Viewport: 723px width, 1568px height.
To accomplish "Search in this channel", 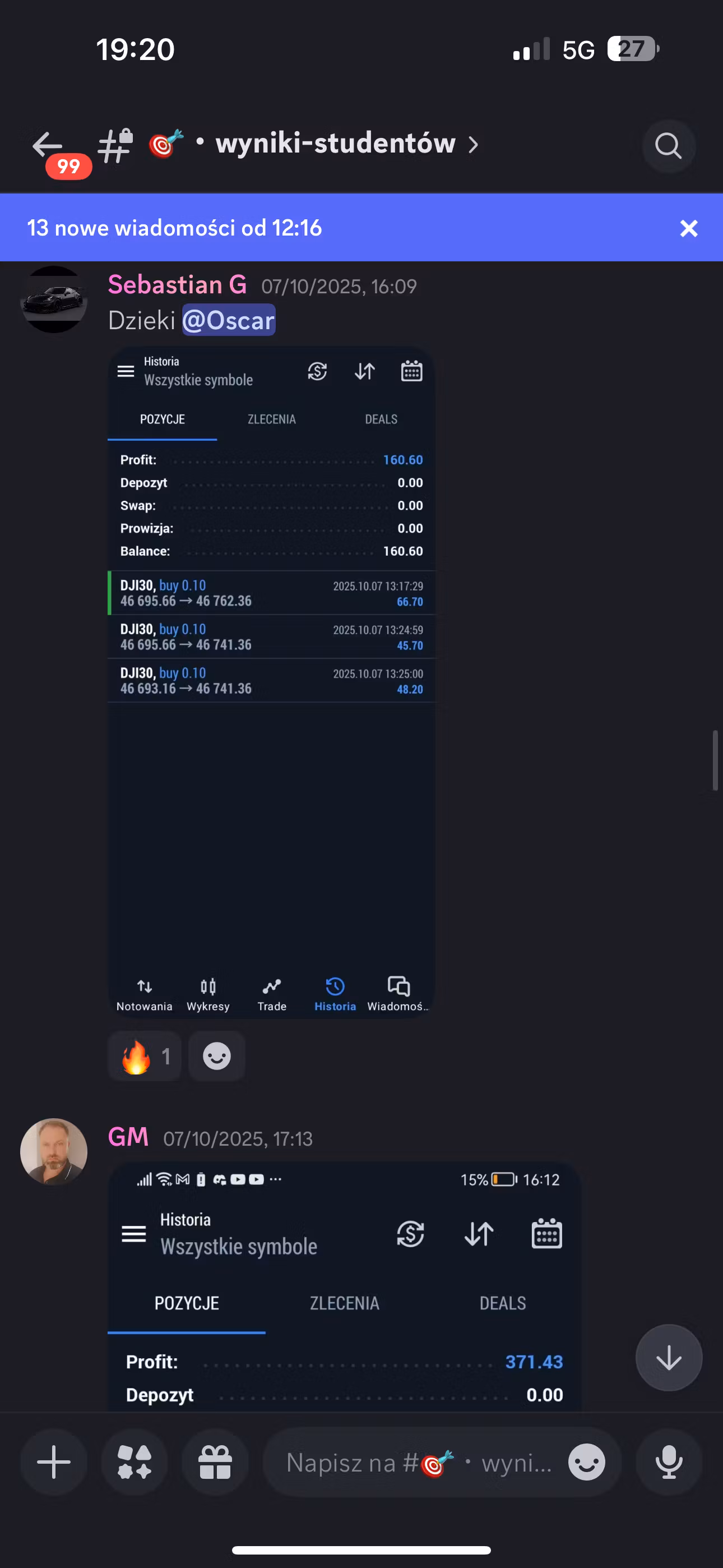I will (668, 146).
